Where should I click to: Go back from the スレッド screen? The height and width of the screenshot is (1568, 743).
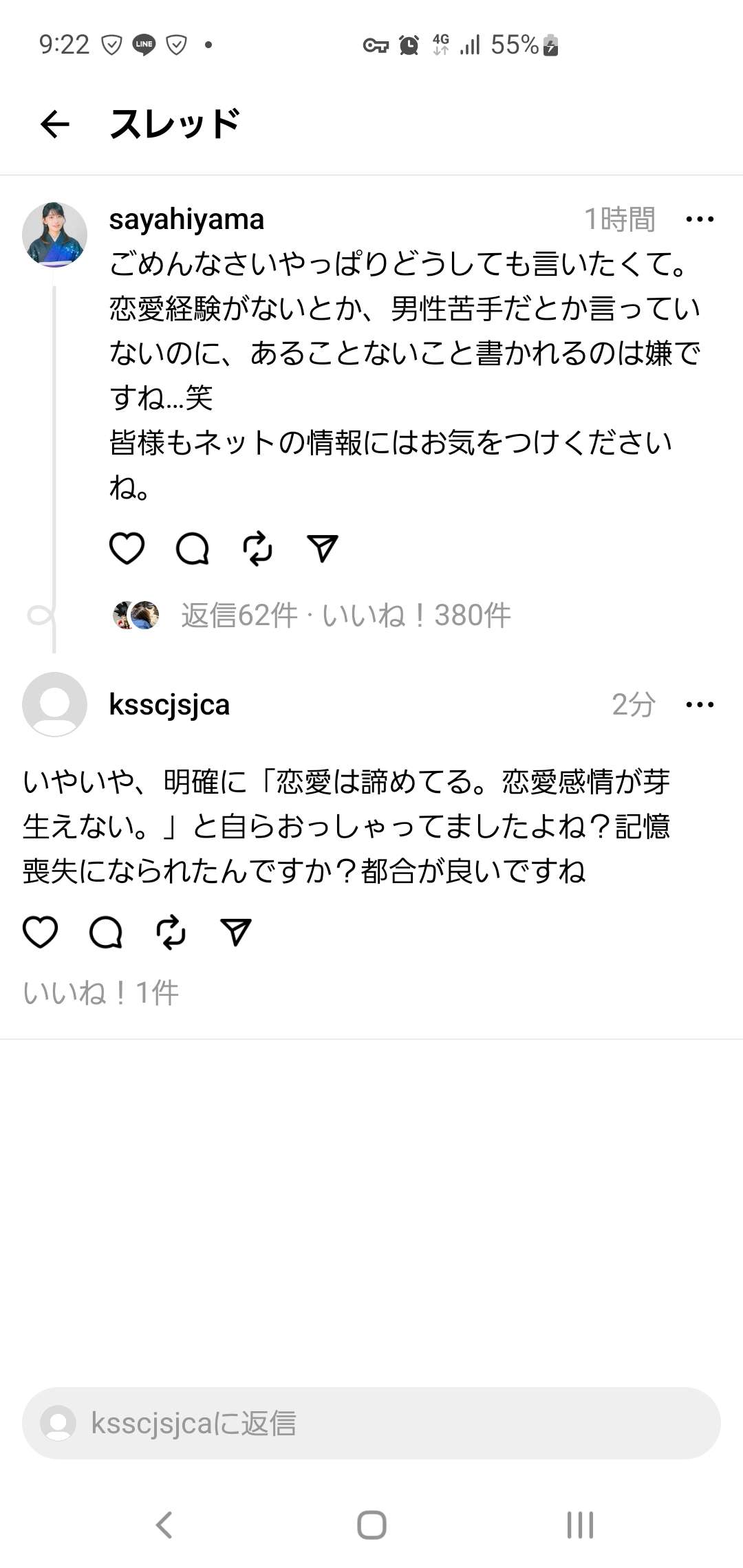[x=55, y=124]
